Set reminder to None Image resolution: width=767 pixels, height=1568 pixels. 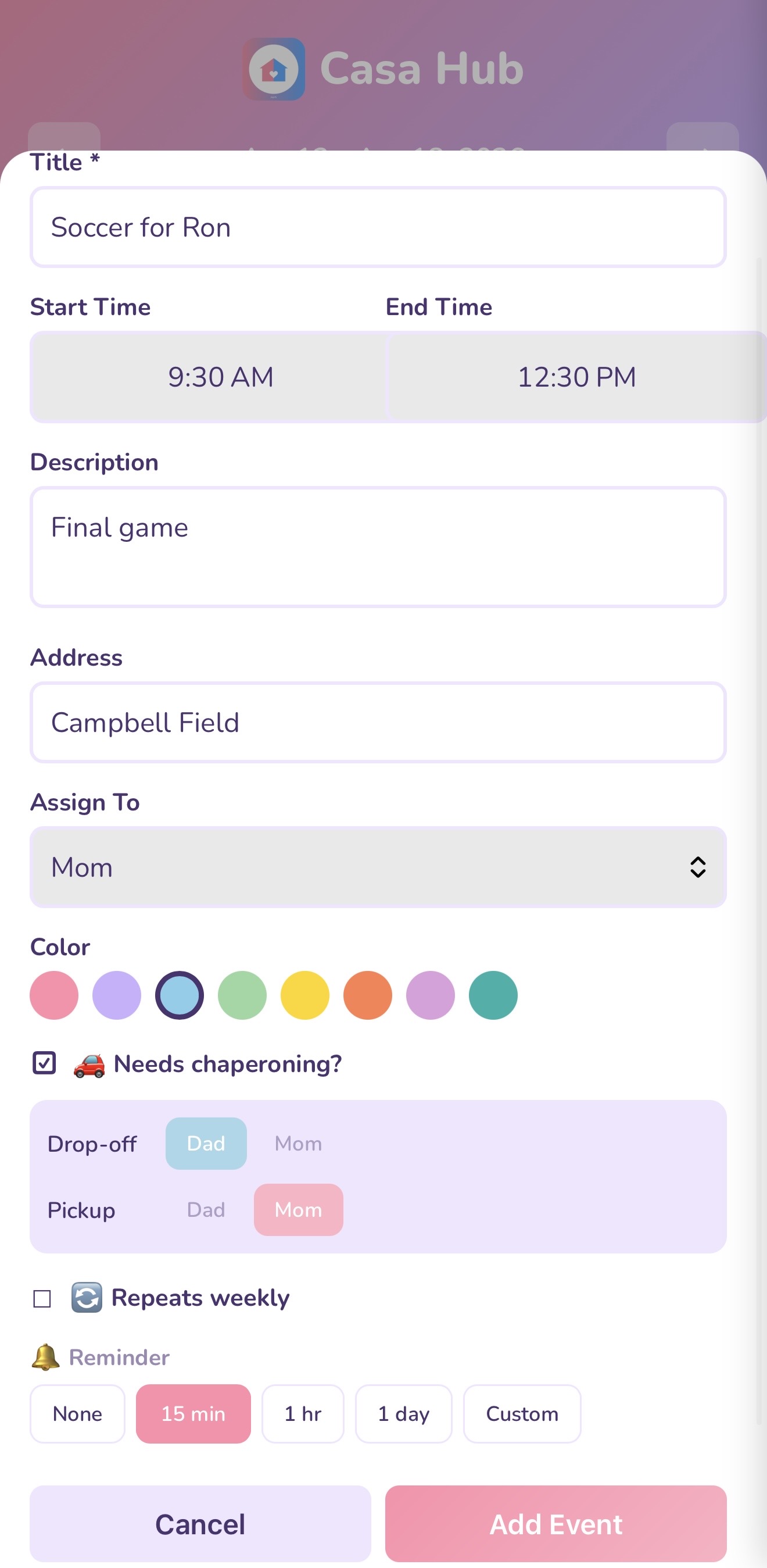coord(77,1413)
